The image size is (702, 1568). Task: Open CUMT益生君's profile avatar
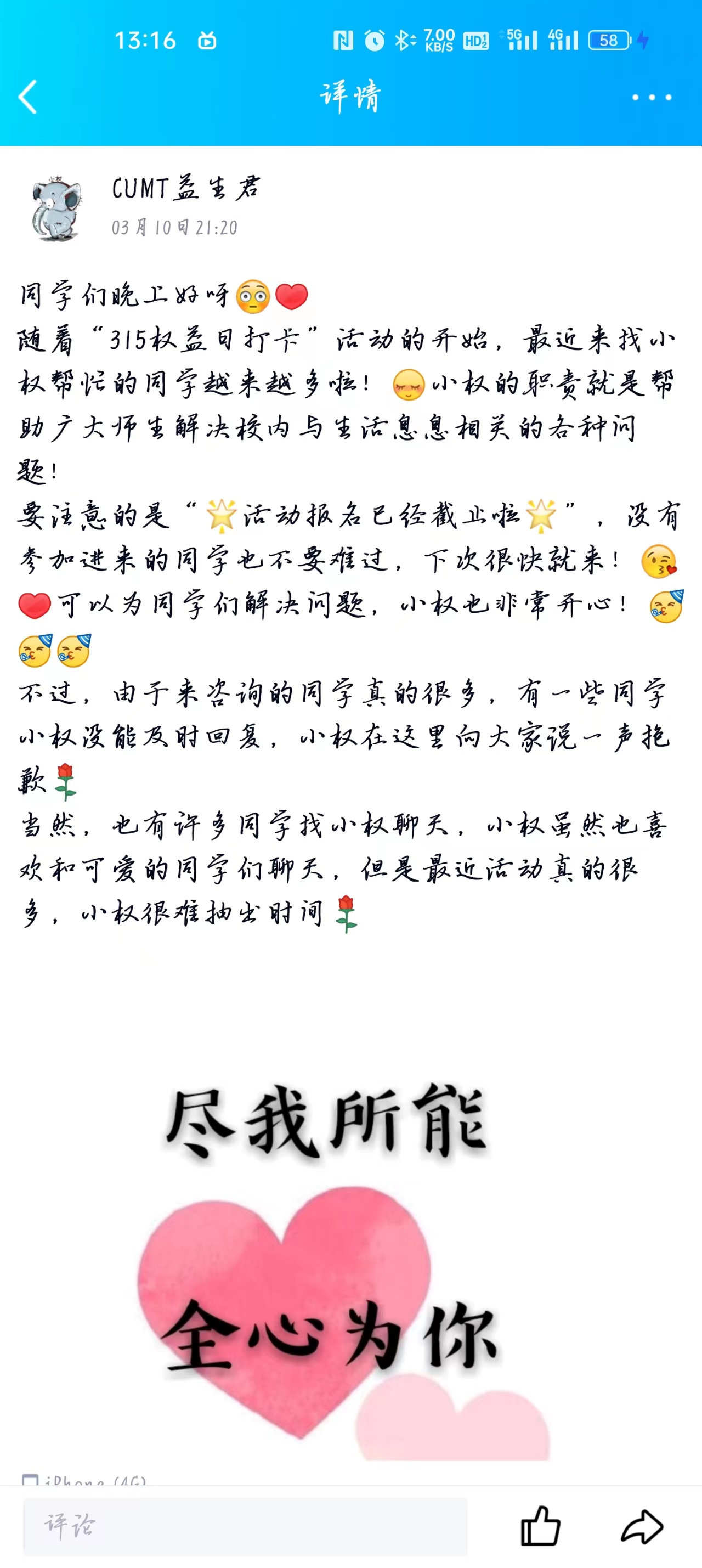tap(56, 208)
